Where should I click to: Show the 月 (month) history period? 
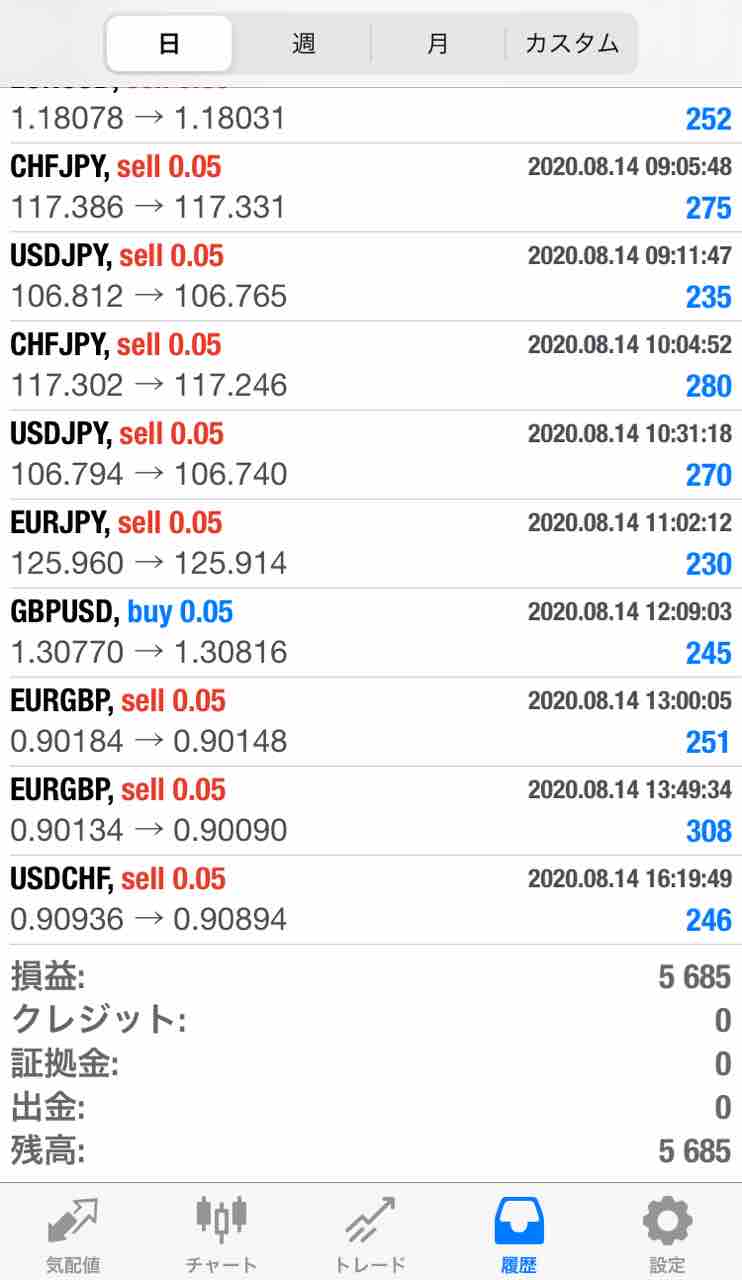(438, 44)
